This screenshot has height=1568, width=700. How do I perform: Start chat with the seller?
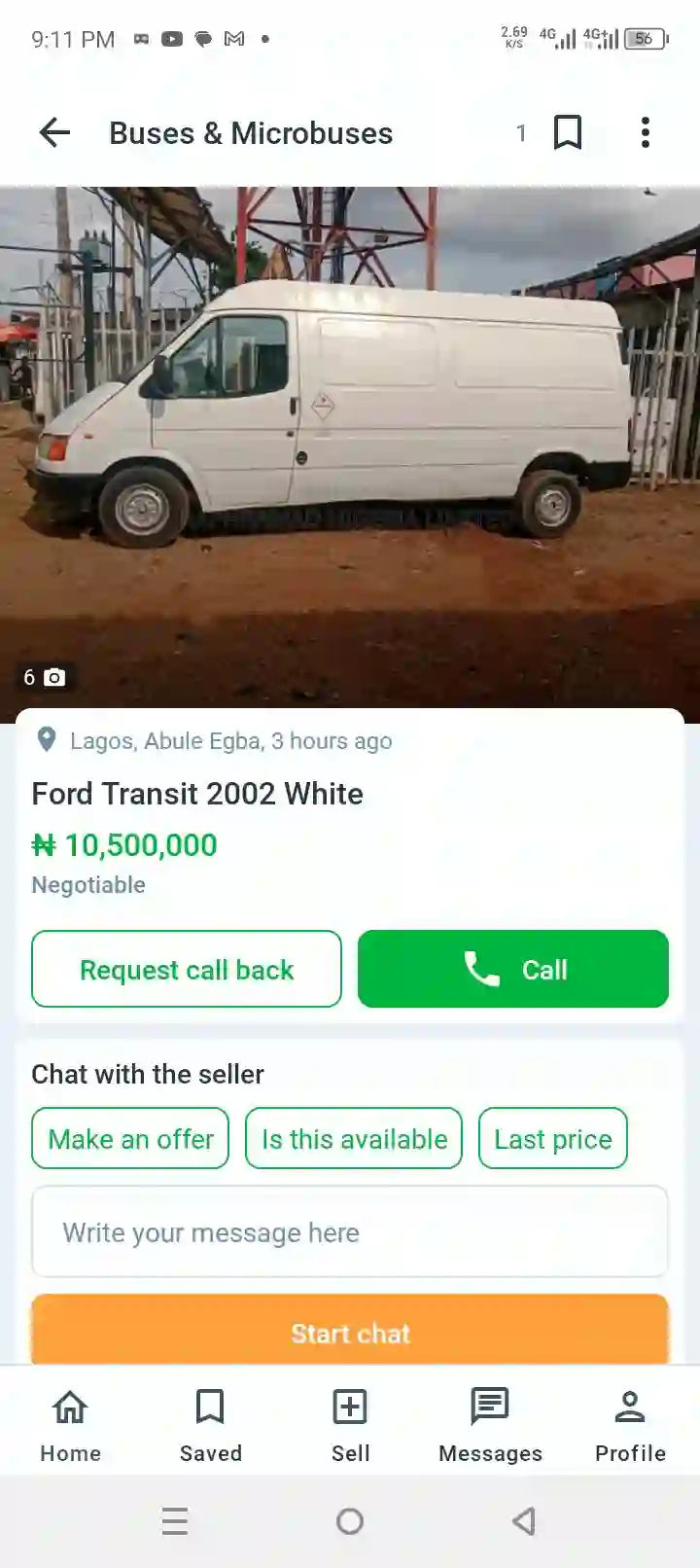tap(350, 1331)
